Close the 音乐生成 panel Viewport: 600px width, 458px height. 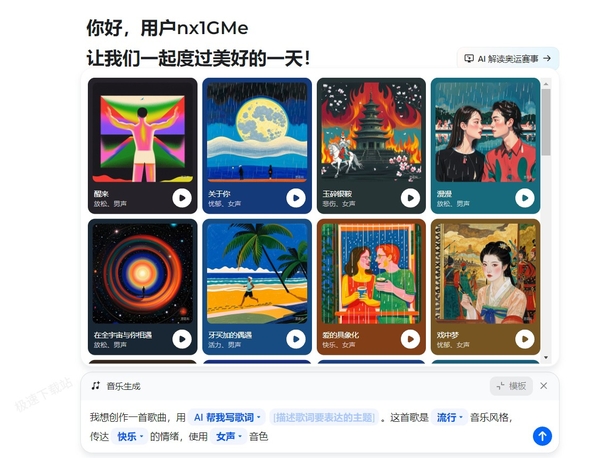click(x=544, y=385)
